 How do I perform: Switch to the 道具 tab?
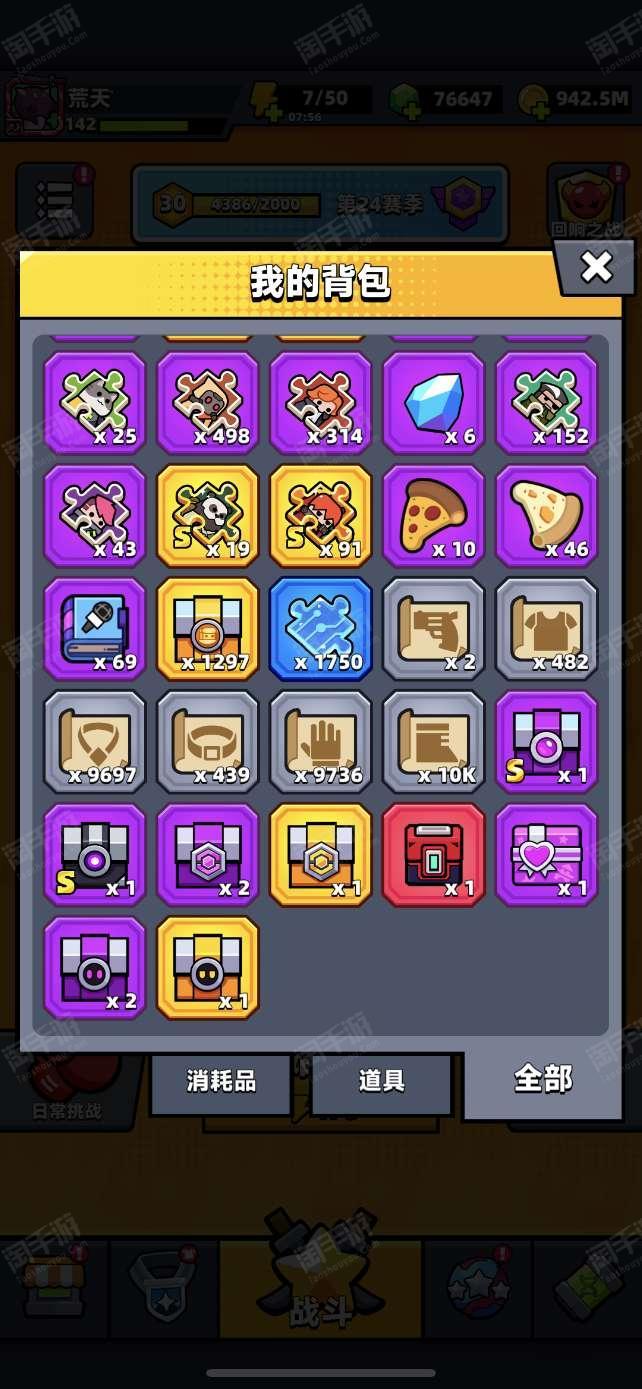click(x=381, y=1081)
